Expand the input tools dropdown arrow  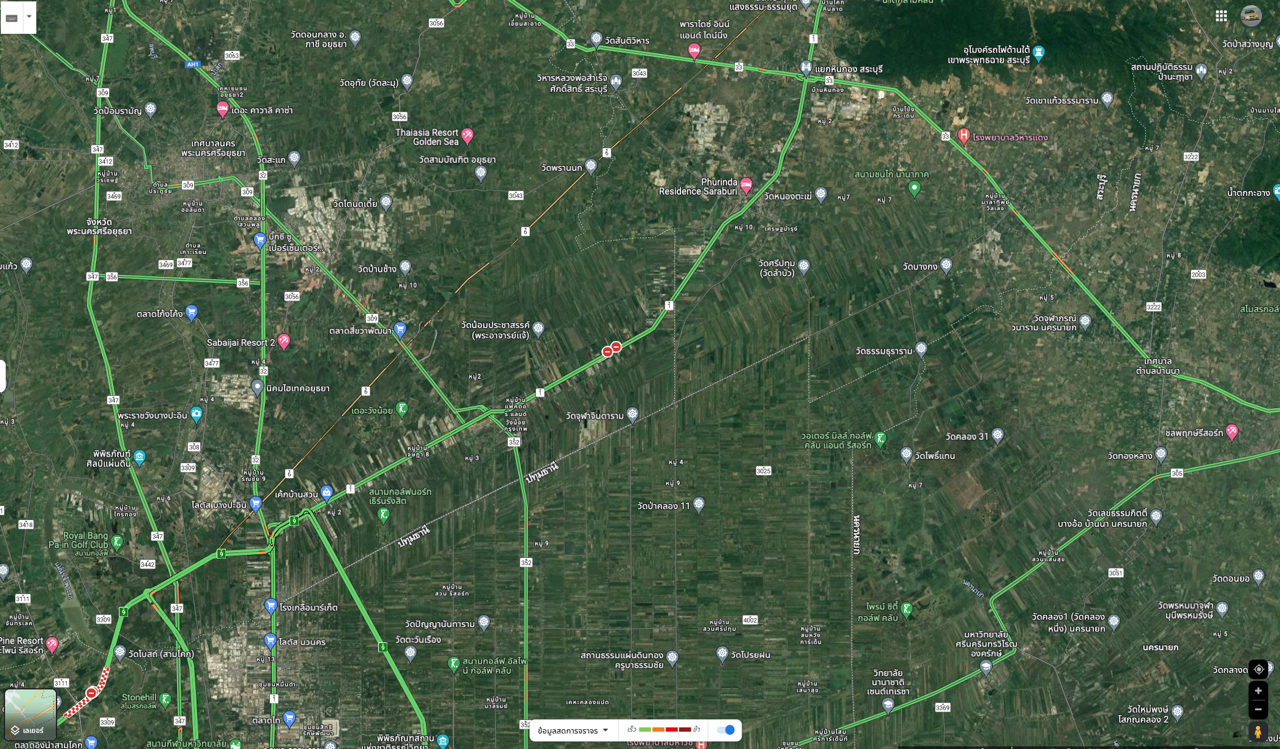29,17
